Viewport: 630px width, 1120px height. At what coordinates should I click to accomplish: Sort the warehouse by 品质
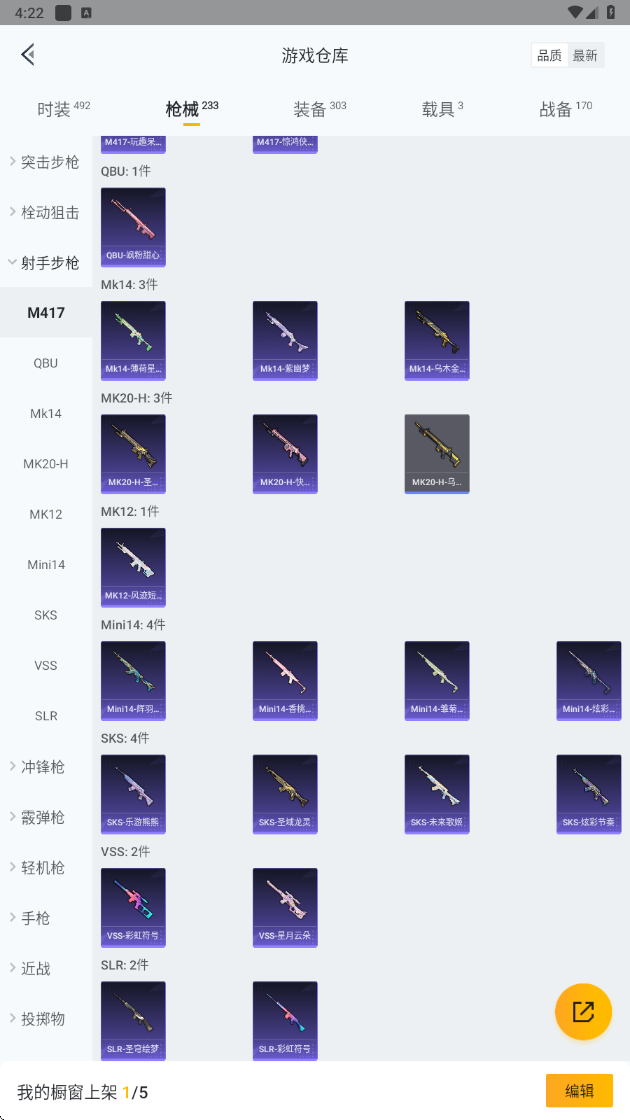[549, 56]
